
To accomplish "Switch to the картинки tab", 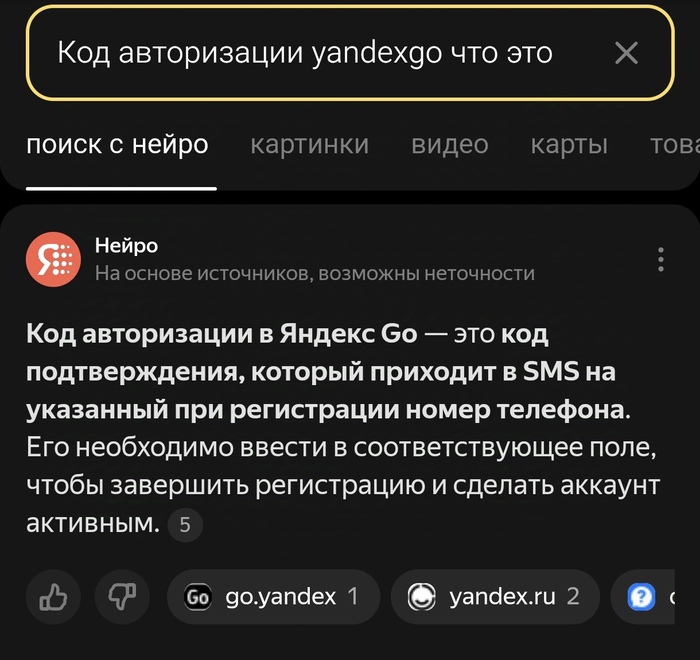I will [x=309, y=145].
